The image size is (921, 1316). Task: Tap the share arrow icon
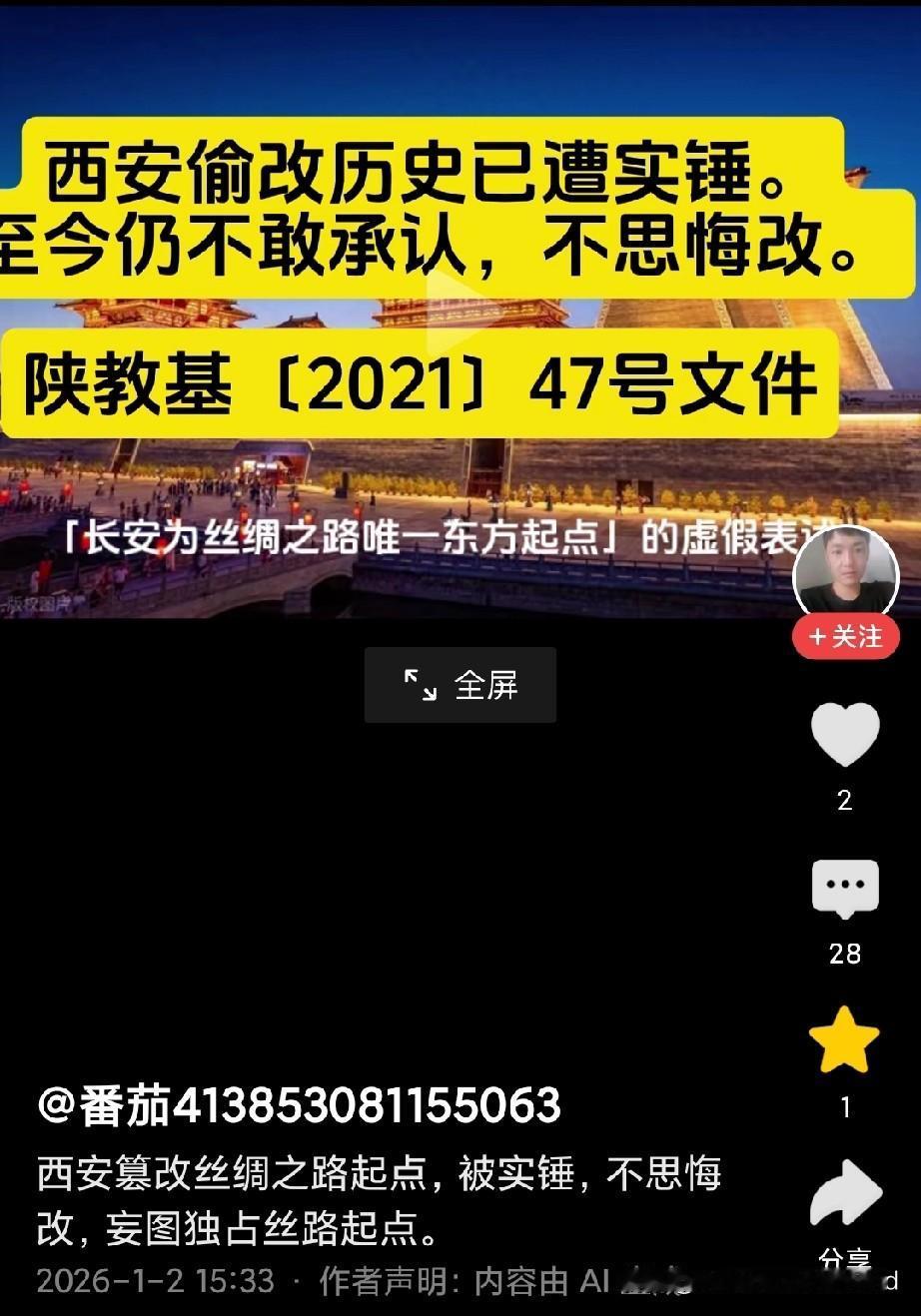click(x=845, y=1194)
